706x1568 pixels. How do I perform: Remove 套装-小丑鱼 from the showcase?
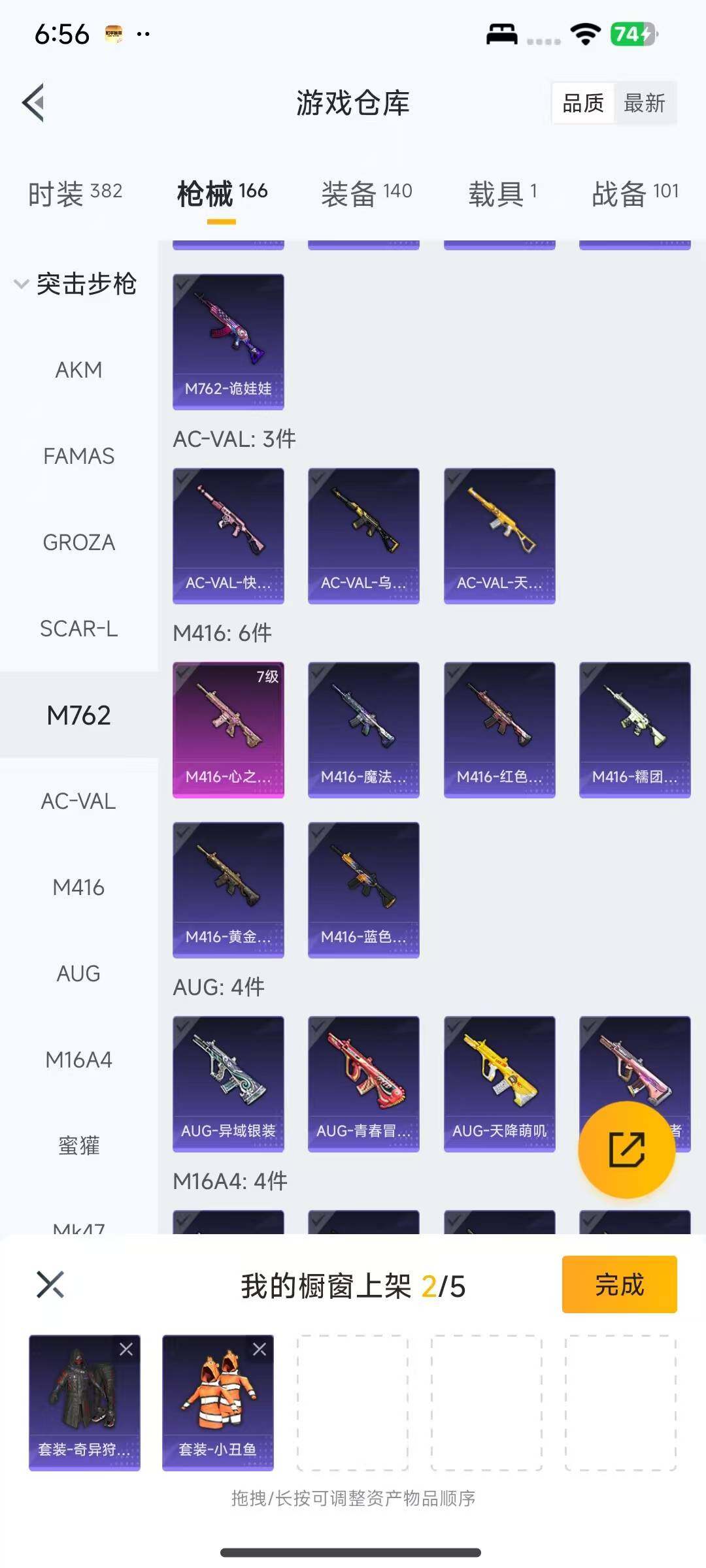(260, 1350)
